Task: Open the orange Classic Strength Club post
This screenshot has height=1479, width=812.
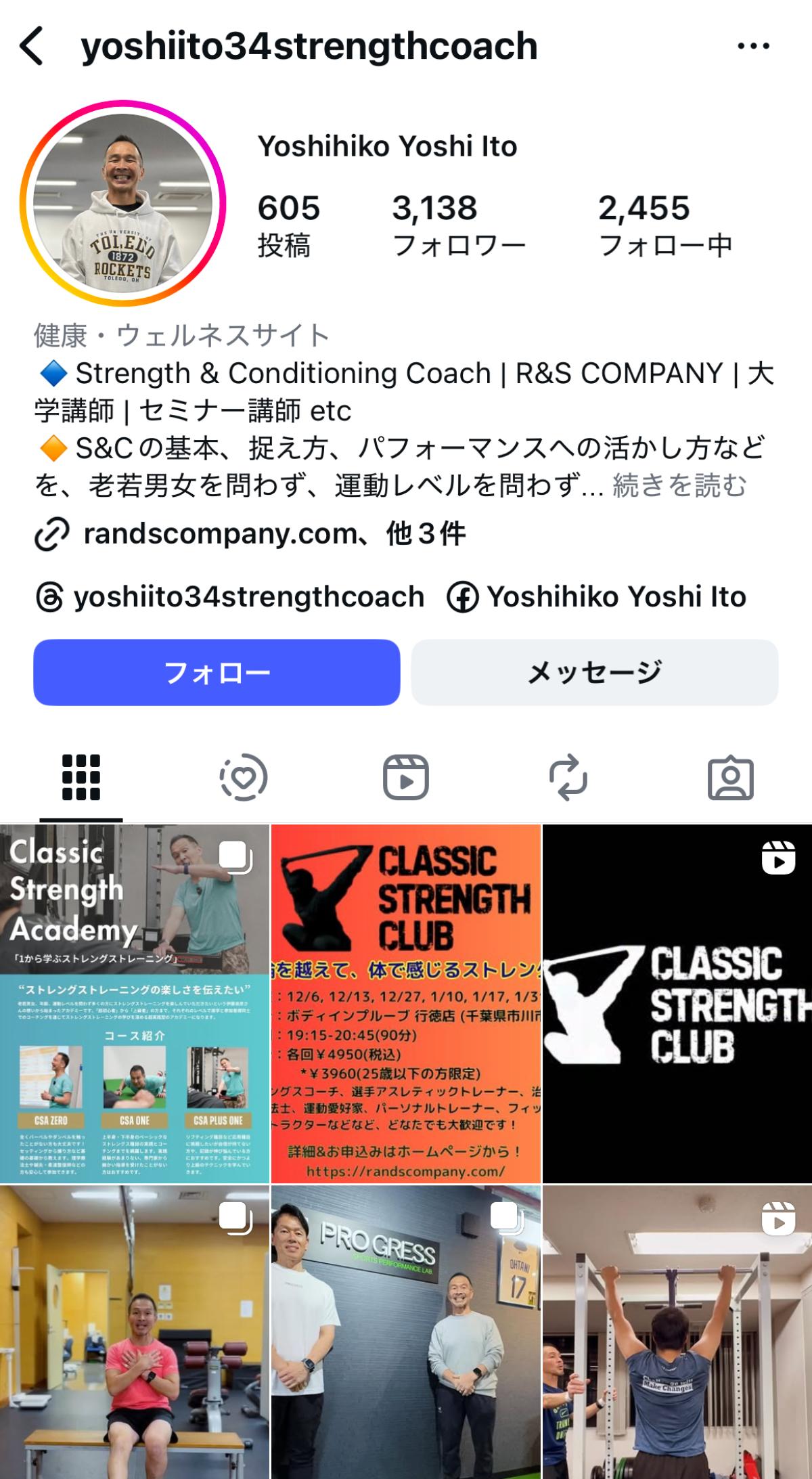Action: 406,1002
